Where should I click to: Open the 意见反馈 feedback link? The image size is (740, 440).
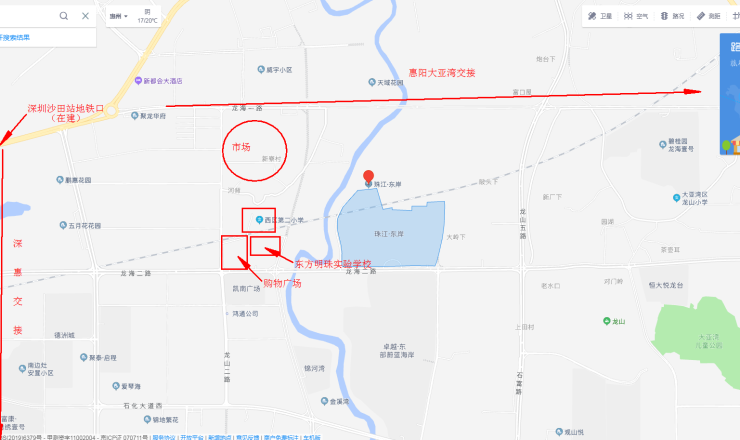(248, 436)
